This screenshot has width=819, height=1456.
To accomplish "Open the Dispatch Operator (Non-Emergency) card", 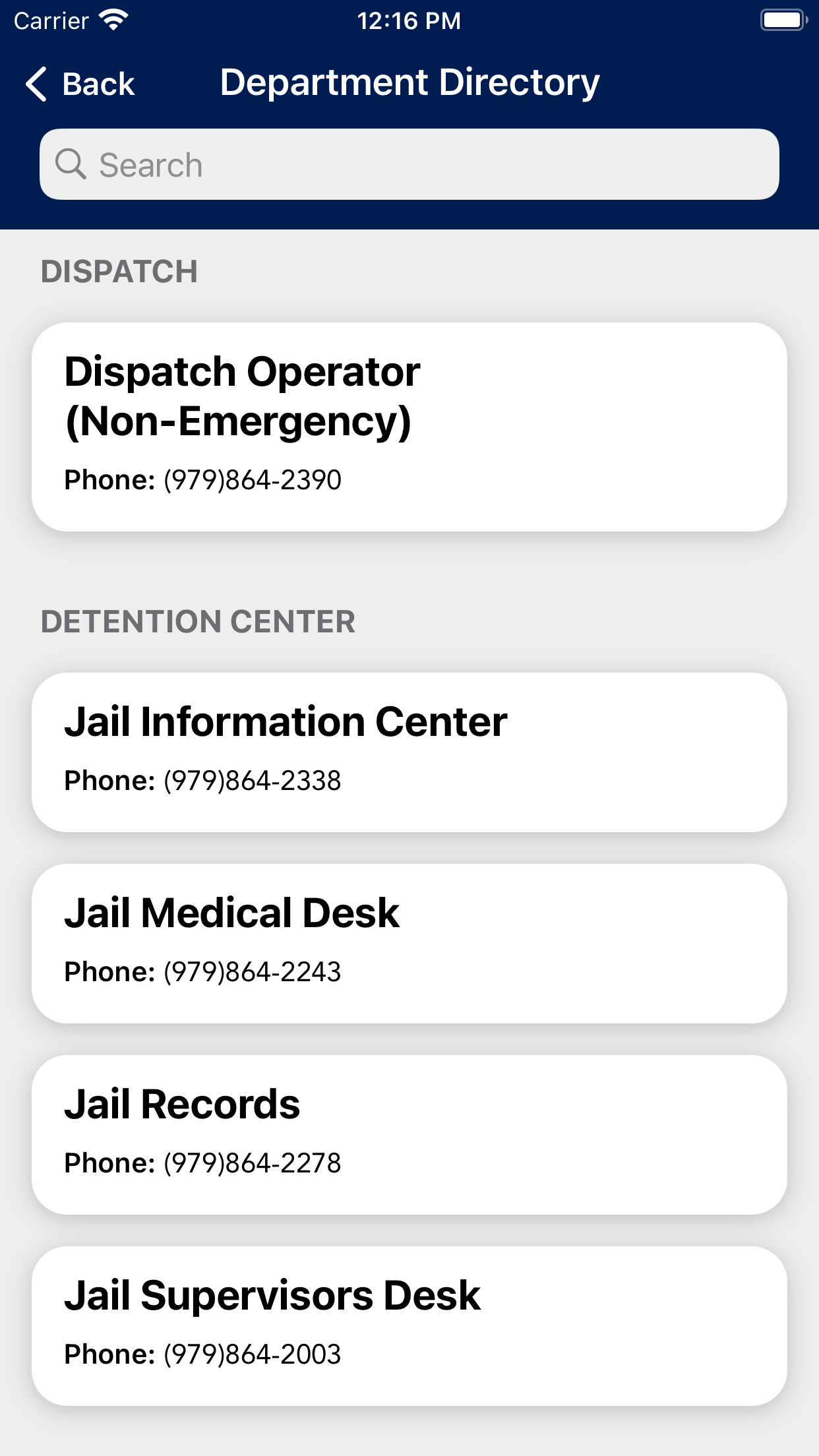I will (409, 425).
